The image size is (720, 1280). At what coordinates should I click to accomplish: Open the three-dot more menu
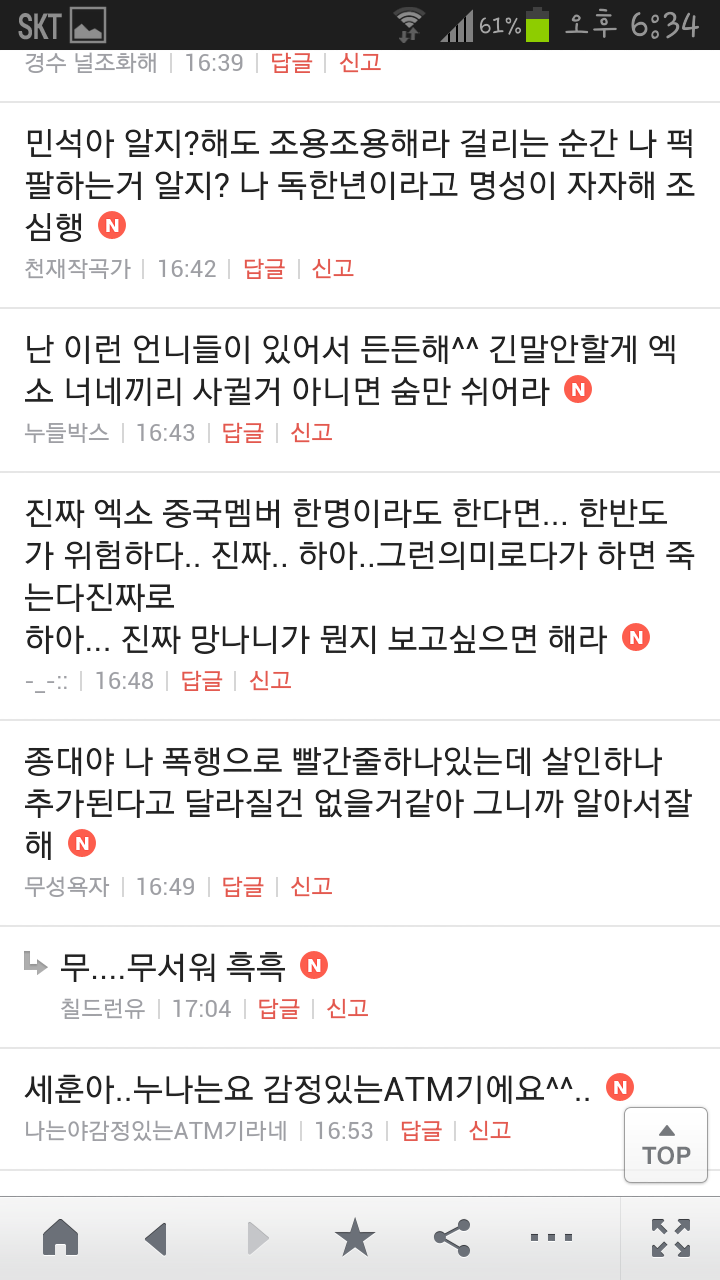[551, 1238]
